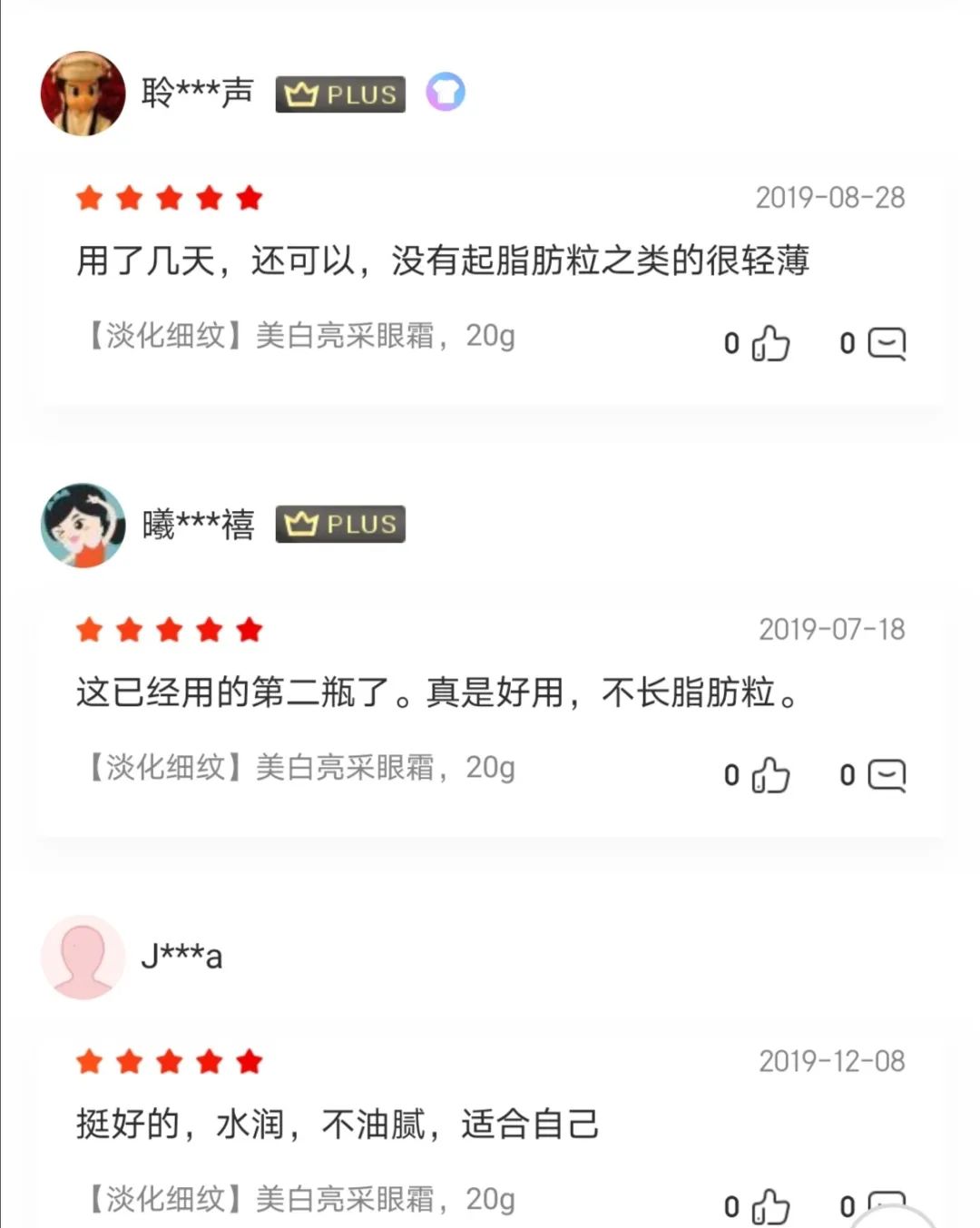Click the thumbs-up icon on J***a's review
This screenshot has width=980, height=1228.
point(769,1205)
